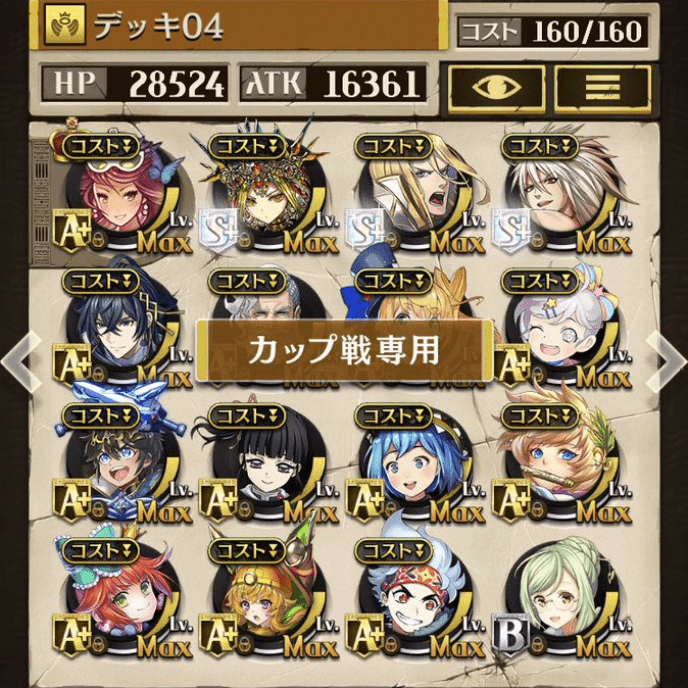Tap the eye view button
Screen dimensions: 688x688
(x=496, y=87)
